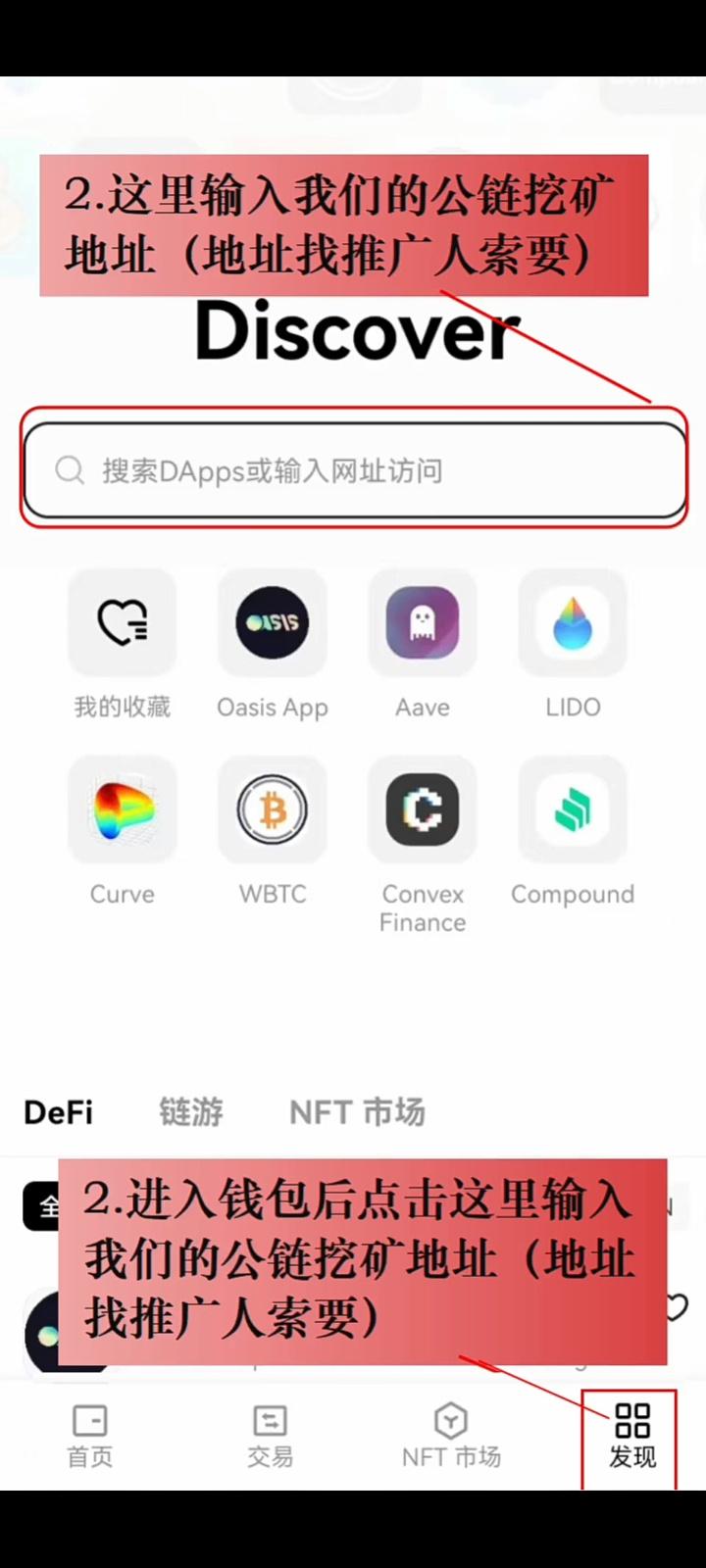Tap the DApps search box

coord(353,470)
